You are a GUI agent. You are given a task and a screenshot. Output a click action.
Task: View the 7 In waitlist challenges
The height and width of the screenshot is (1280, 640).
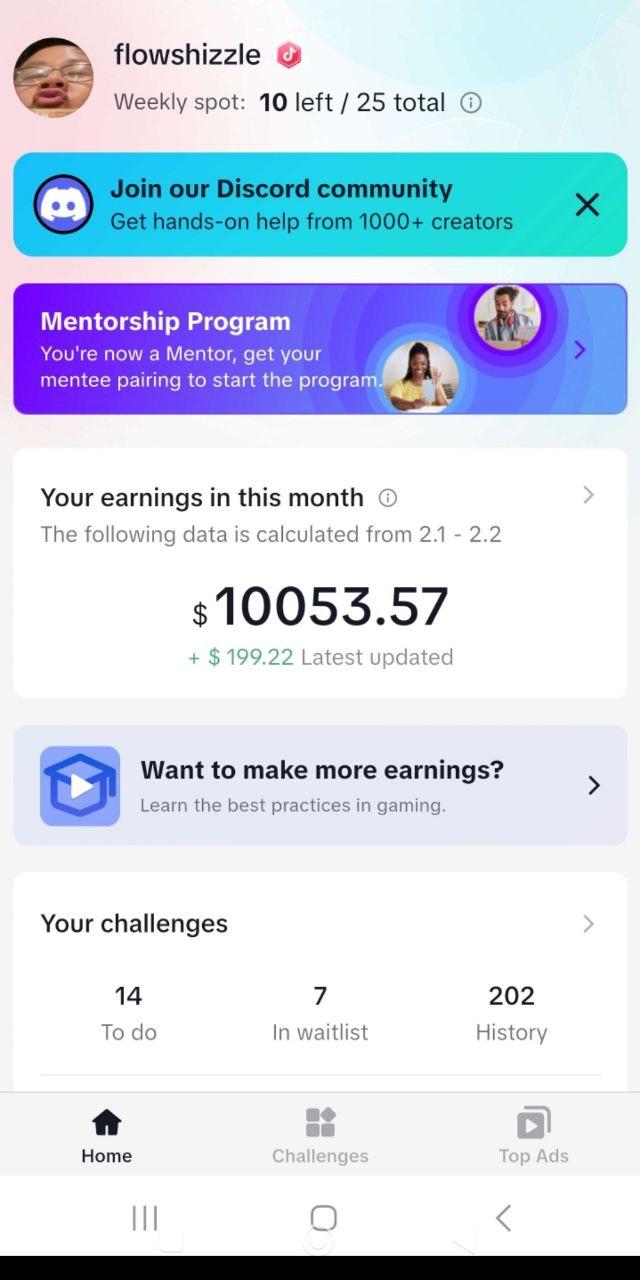tap(320, 1012)
